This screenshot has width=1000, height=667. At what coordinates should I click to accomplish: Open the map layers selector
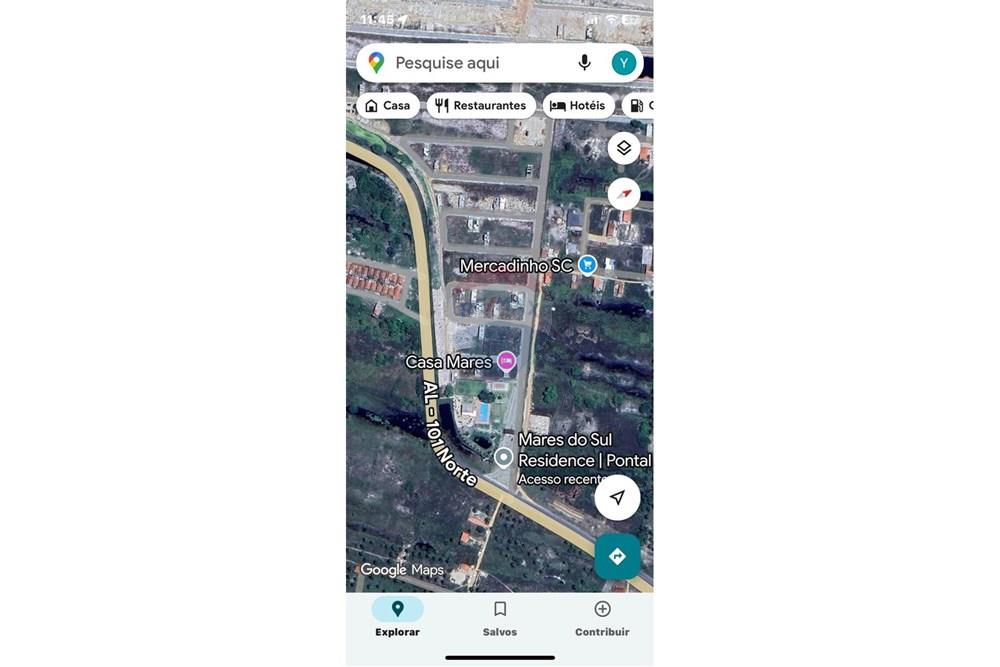[x=624, y=148]
